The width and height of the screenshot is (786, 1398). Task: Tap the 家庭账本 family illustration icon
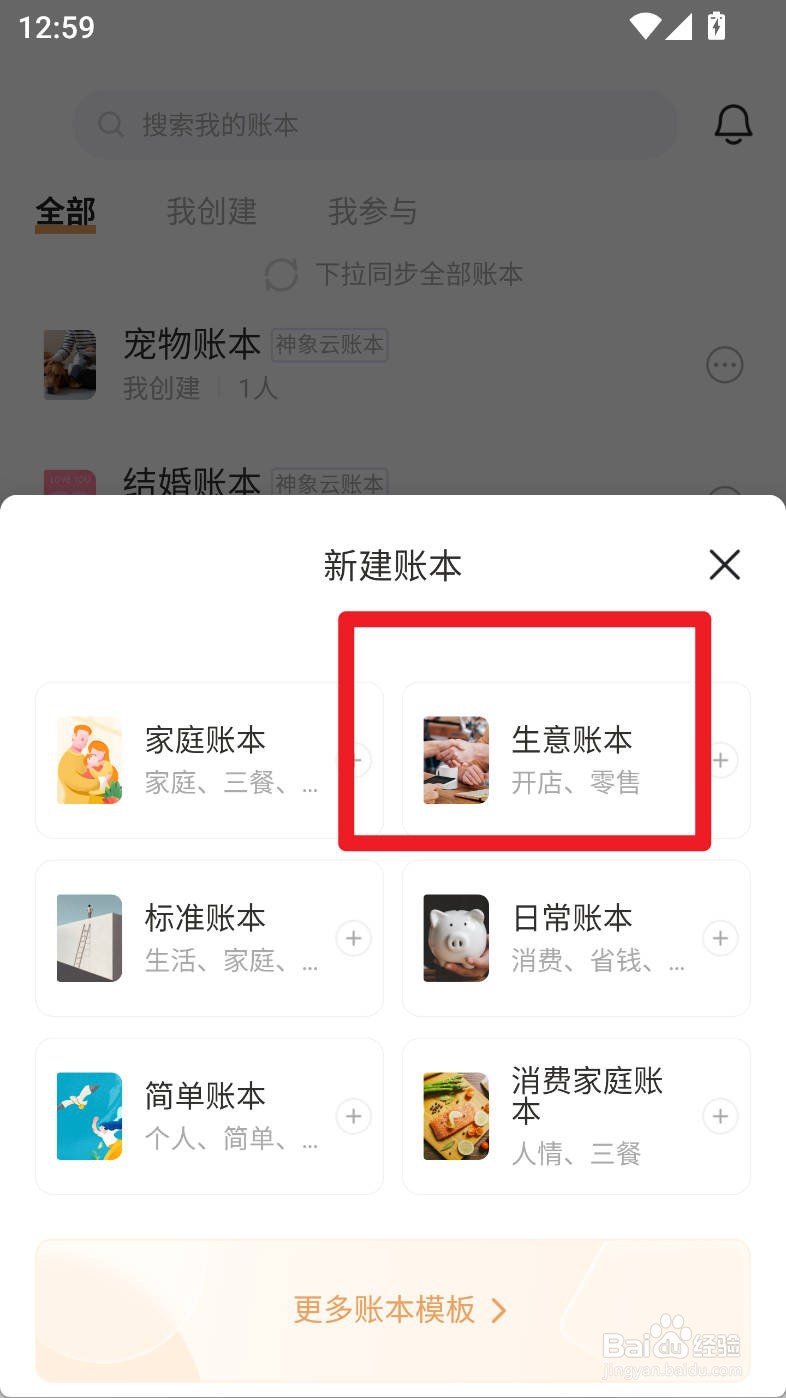pyautogui.click(x=89, y=760)
